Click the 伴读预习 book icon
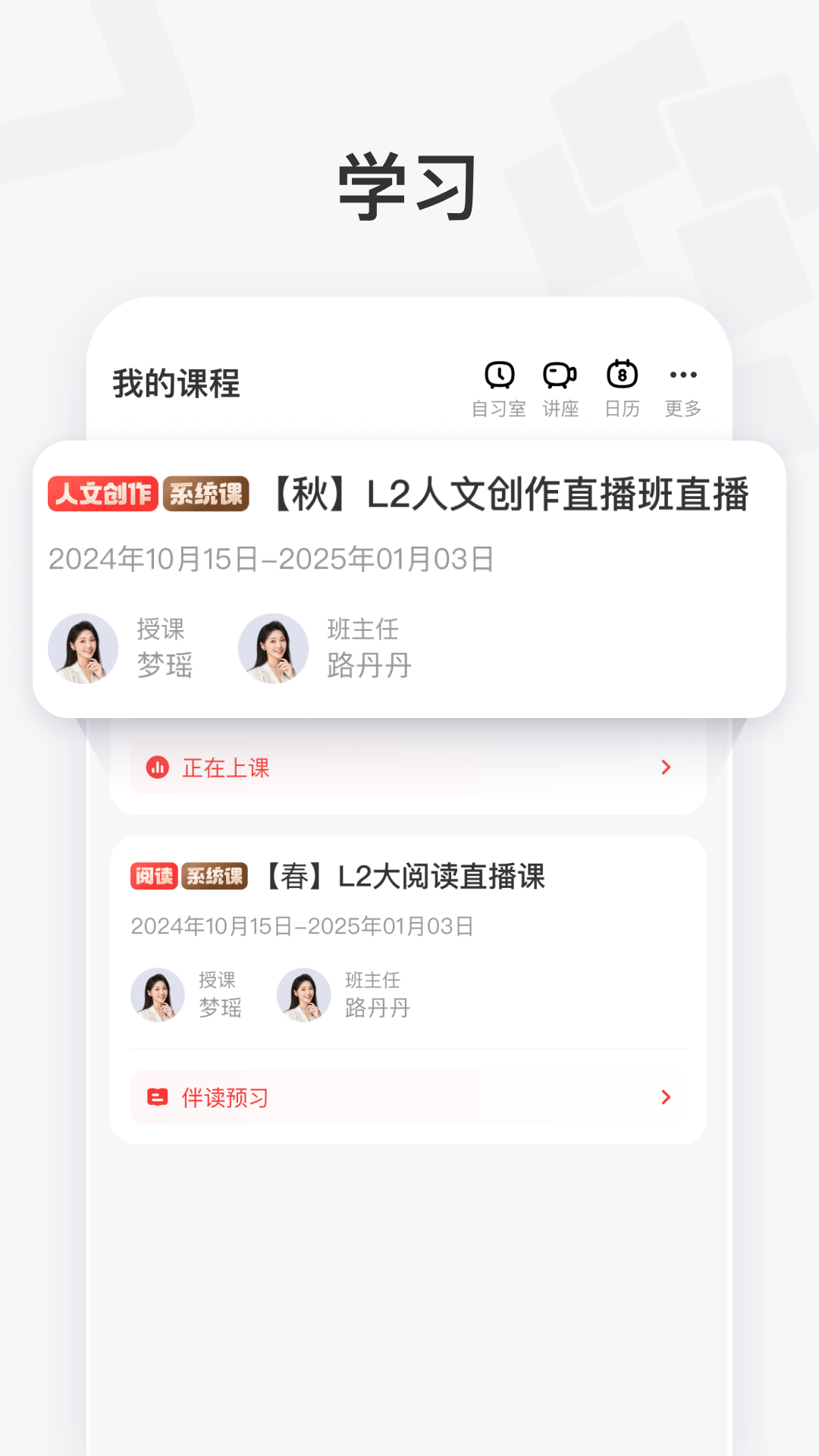Viewport: 819px width, 1456px height. [157, 1097]
